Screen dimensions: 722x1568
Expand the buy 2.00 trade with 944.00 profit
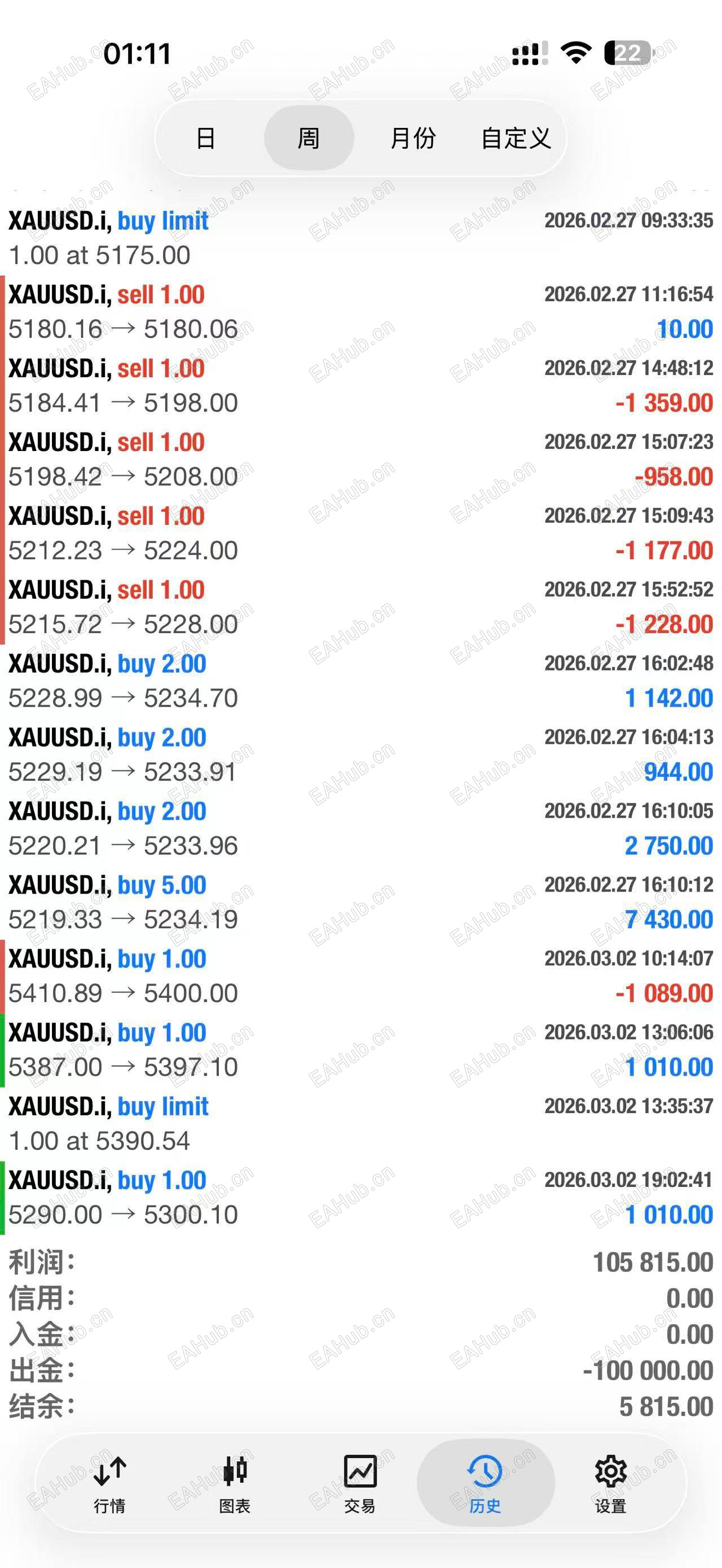[x=361, y=755]
